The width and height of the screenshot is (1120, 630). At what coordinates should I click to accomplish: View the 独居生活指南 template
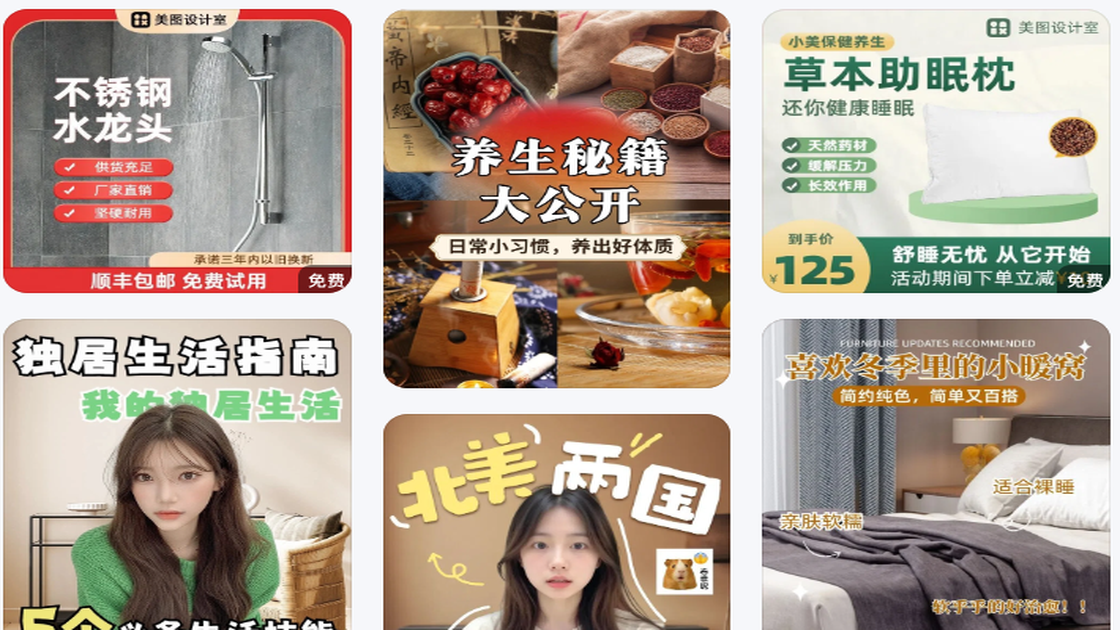click(x=178, y=475)
